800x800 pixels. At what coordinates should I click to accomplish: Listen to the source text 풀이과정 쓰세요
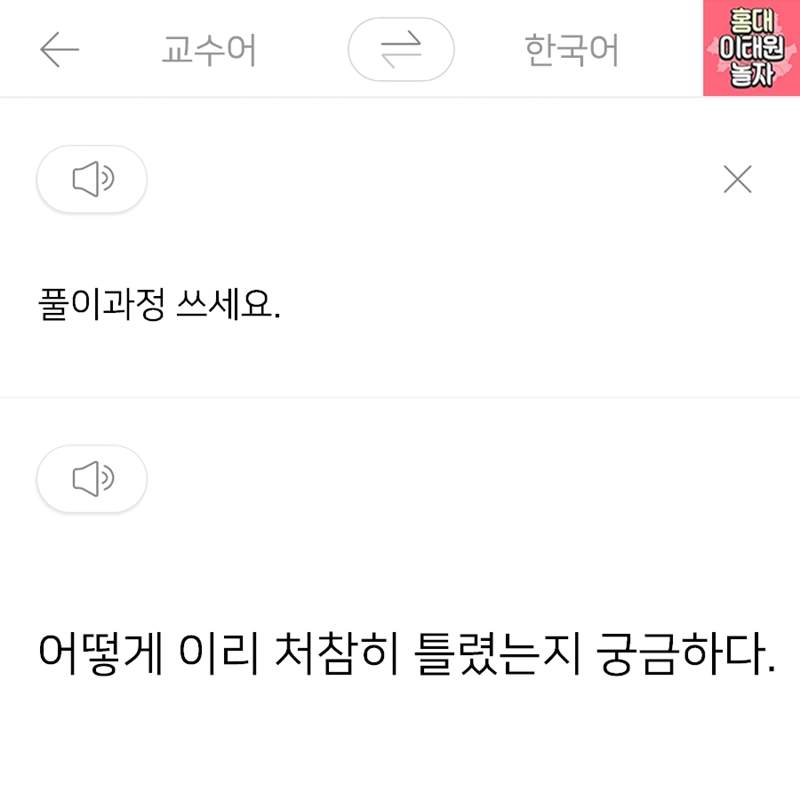[x=92, y=179]
